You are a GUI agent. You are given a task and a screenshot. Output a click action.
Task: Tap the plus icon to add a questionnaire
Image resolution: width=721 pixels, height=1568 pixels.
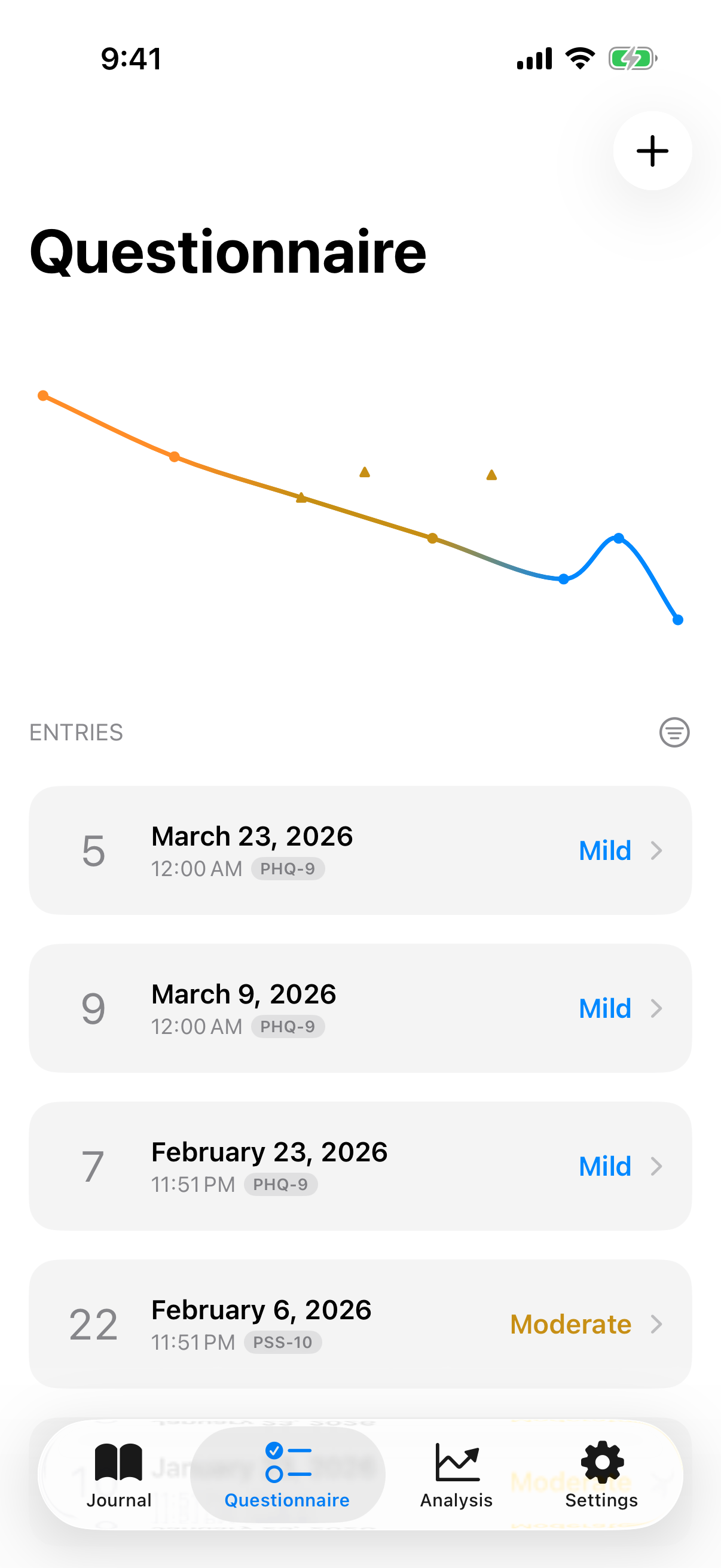[x=652, y=151]
